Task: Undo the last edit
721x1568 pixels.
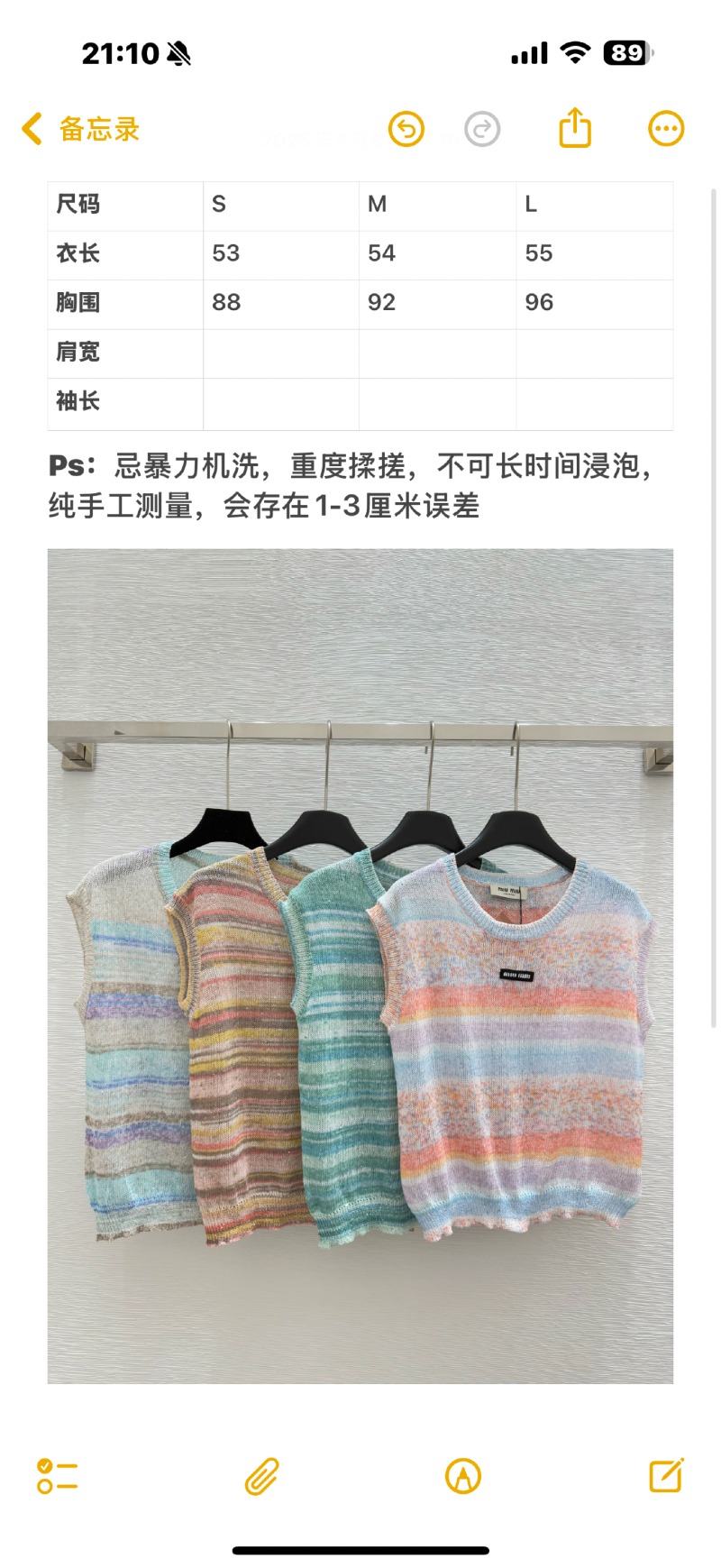Action: point(406,129)
